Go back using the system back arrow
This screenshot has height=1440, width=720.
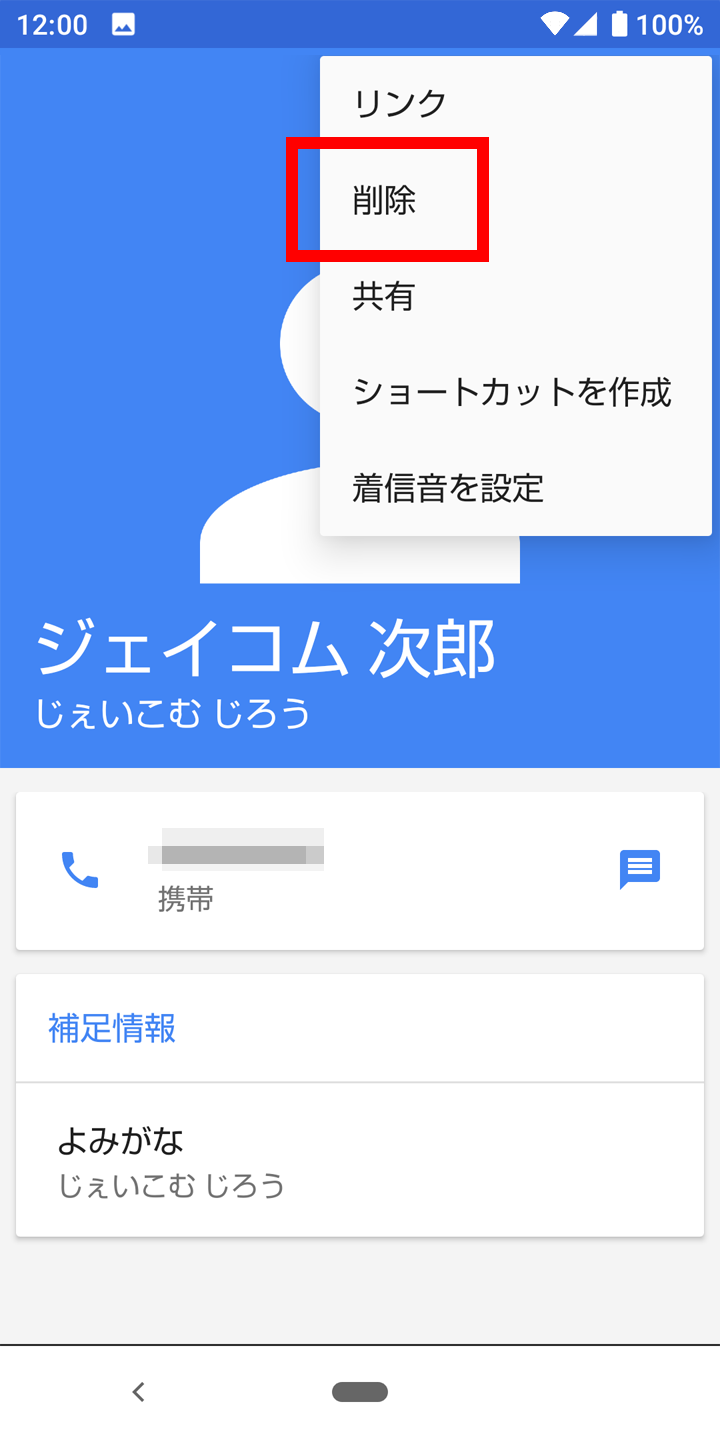click(139, 1391)
